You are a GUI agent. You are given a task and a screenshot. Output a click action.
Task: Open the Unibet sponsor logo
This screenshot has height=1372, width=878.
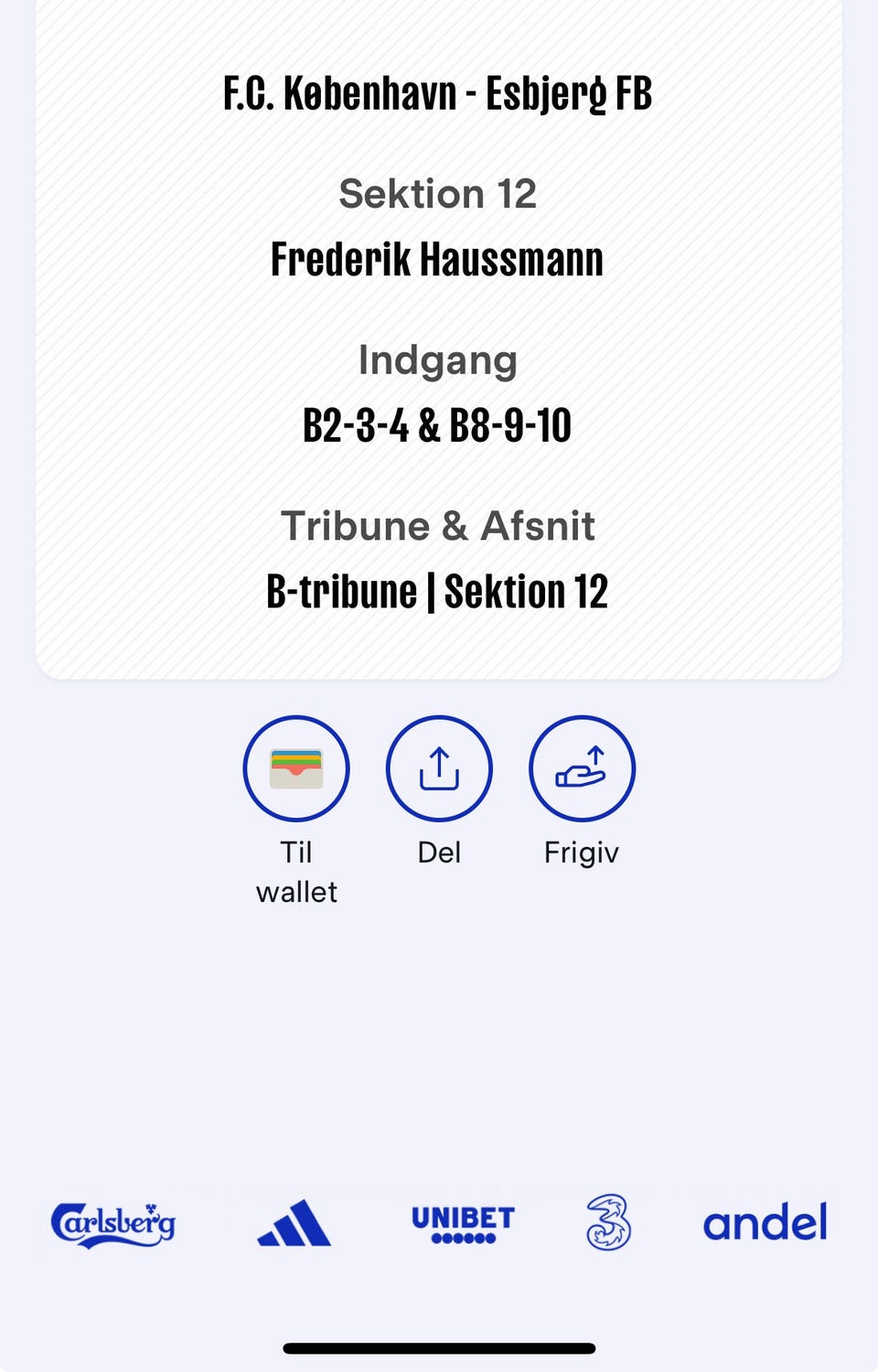click(463, 1222)
